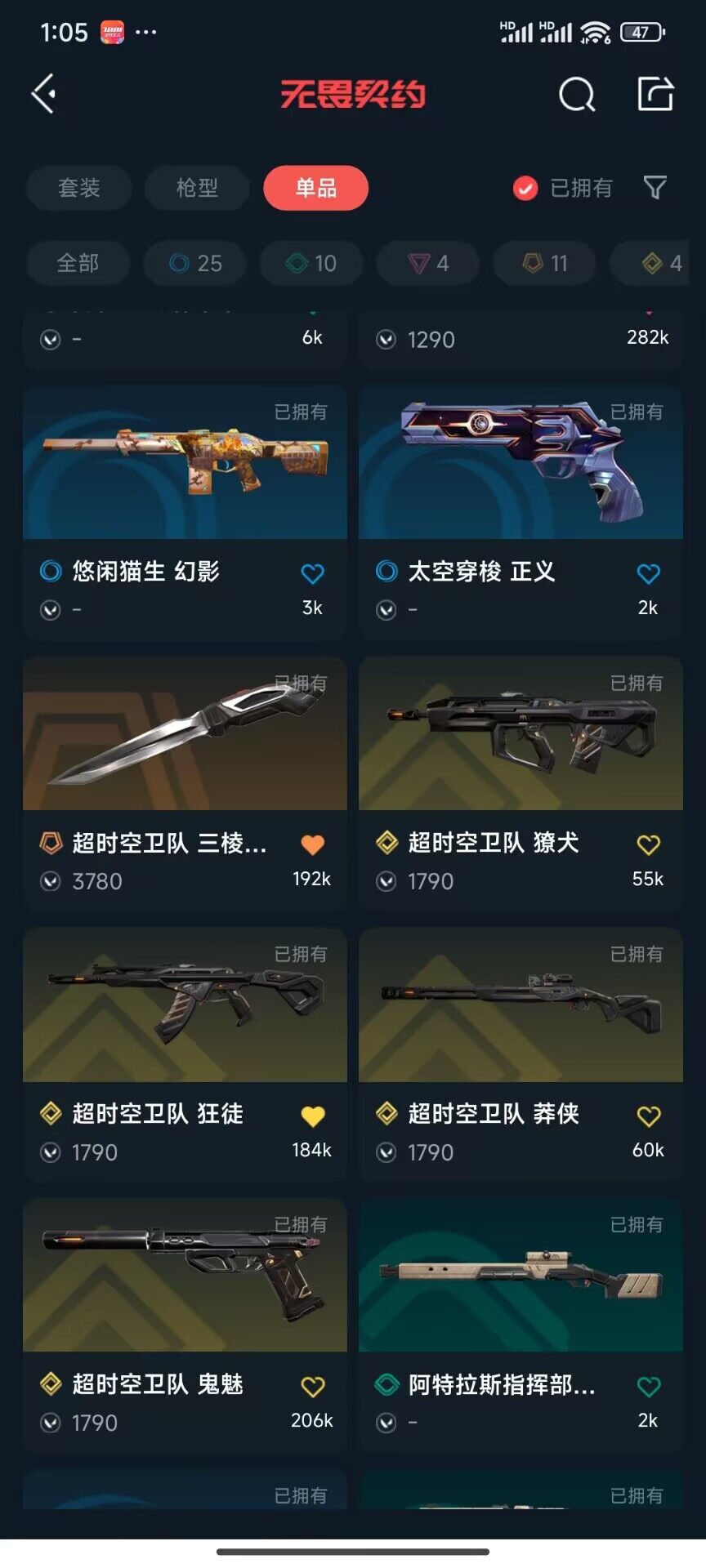Share this skin collection page
706x1568 pixels.
(x=655, y=94)
